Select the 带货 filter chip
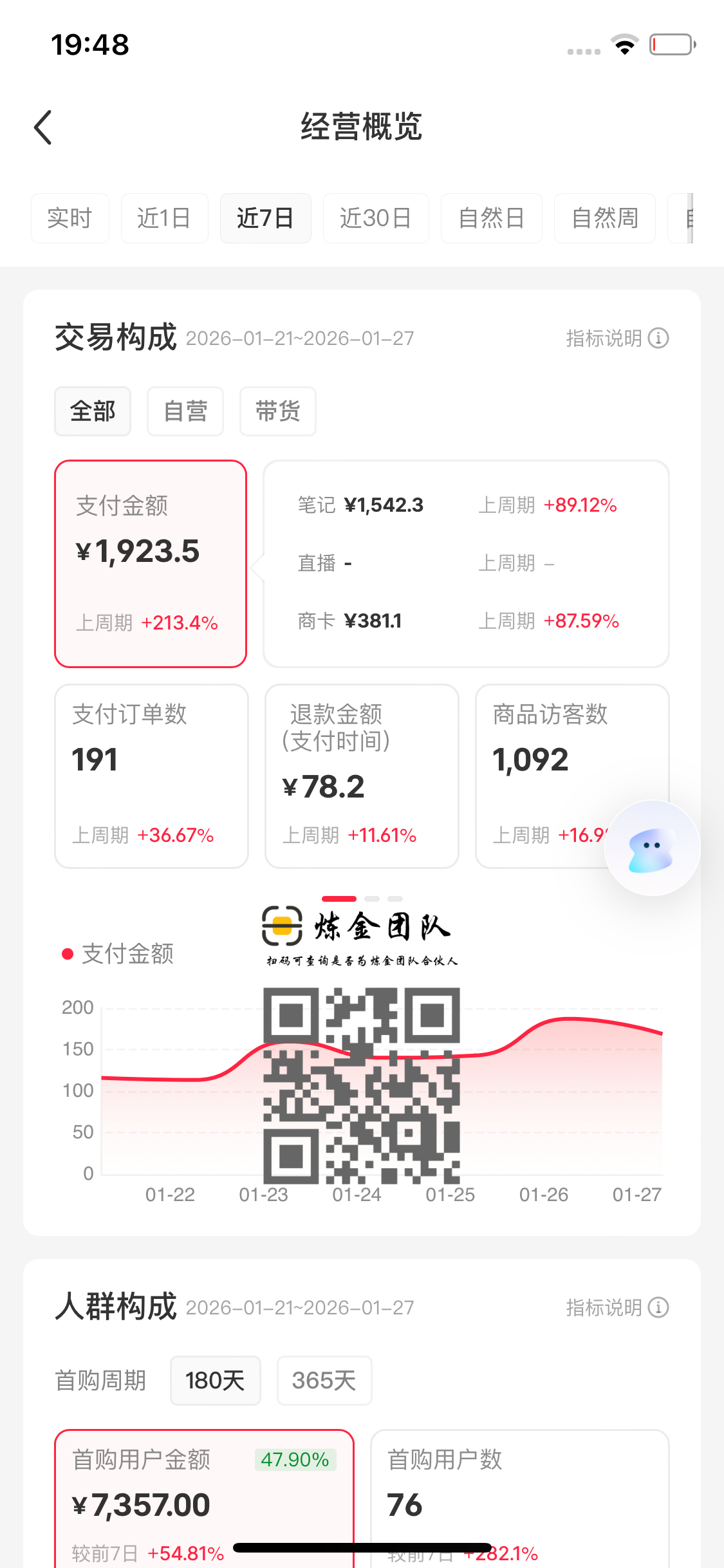Image resolution: width=724 pixels, height=1568 pixels. pyautogui.click(x=277, y=411)
